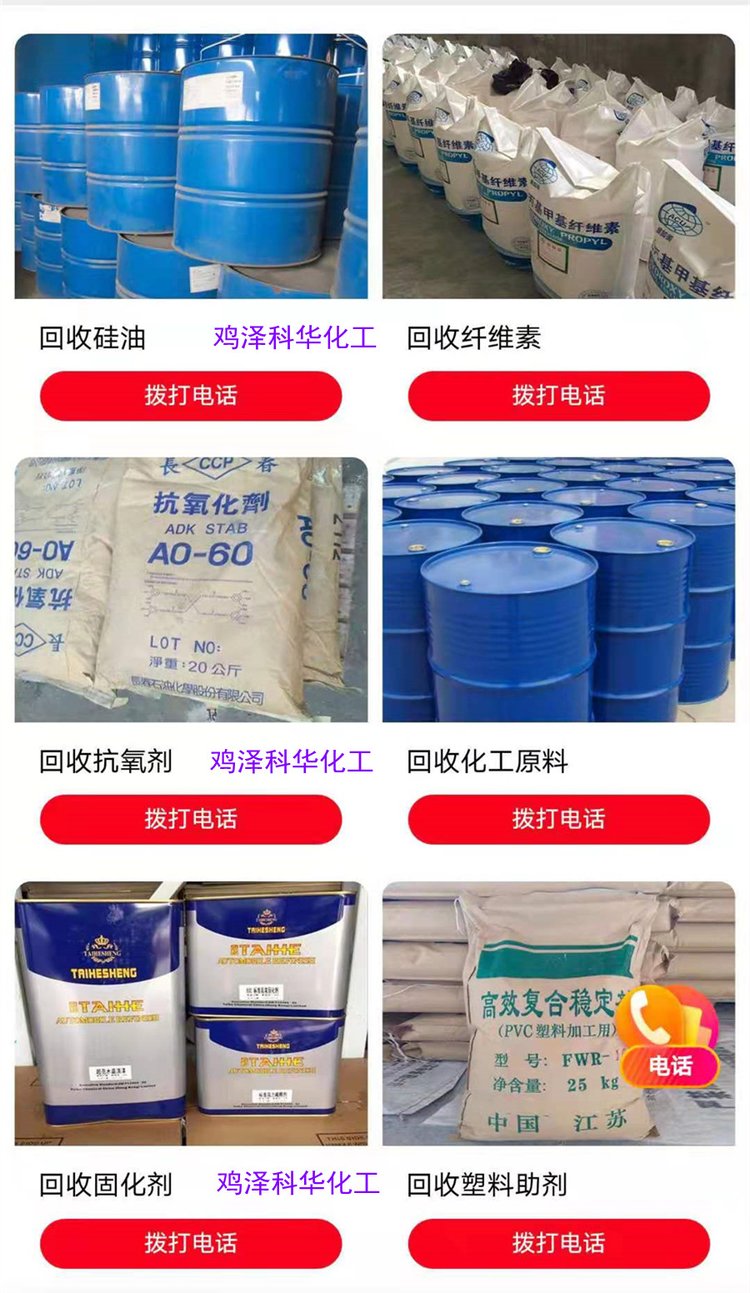Image resolution: width=750 pixels, height=1293 pixels.
Task: Open the 回收抗氧剂 product picture
Action: [190, 590]
